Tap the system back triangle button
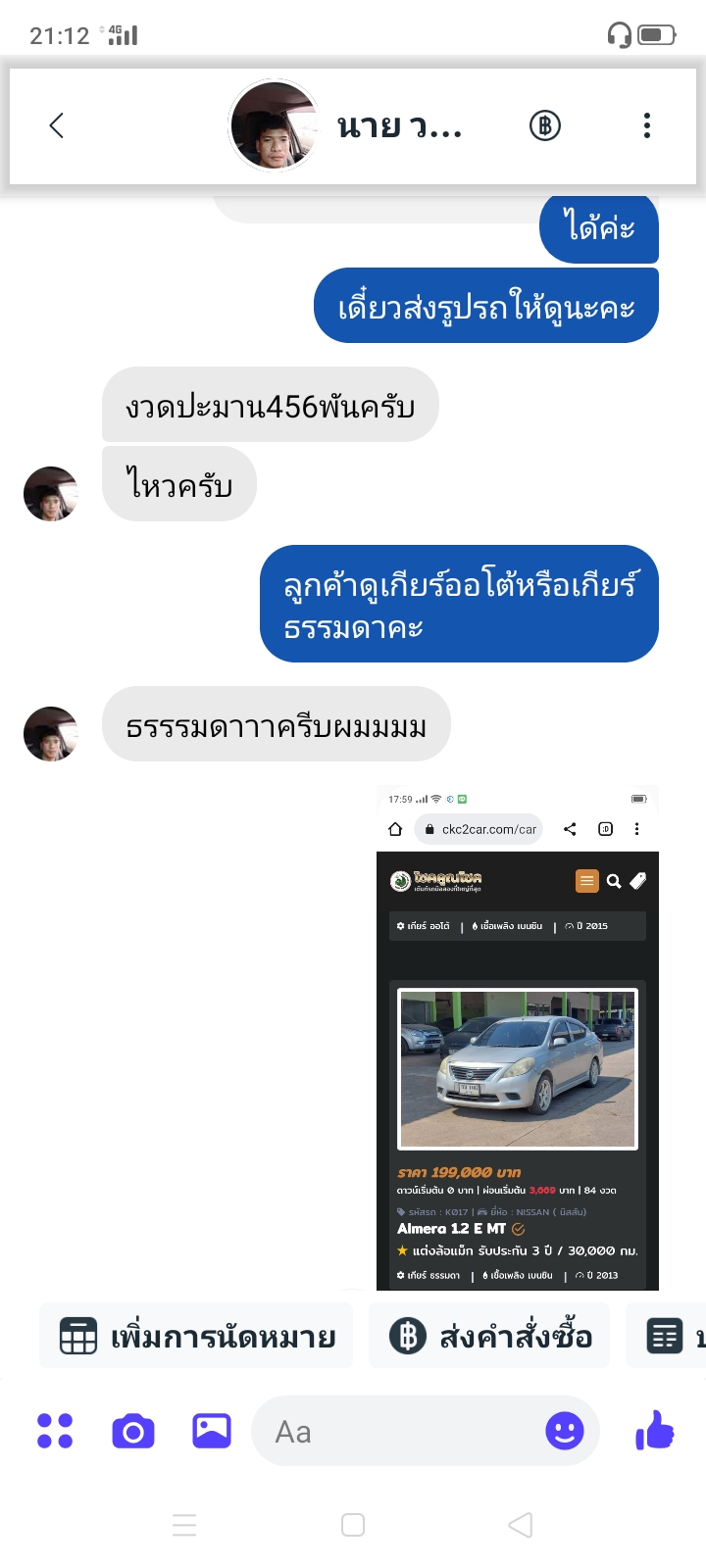706x1568 pixels. coord(521,1525)
